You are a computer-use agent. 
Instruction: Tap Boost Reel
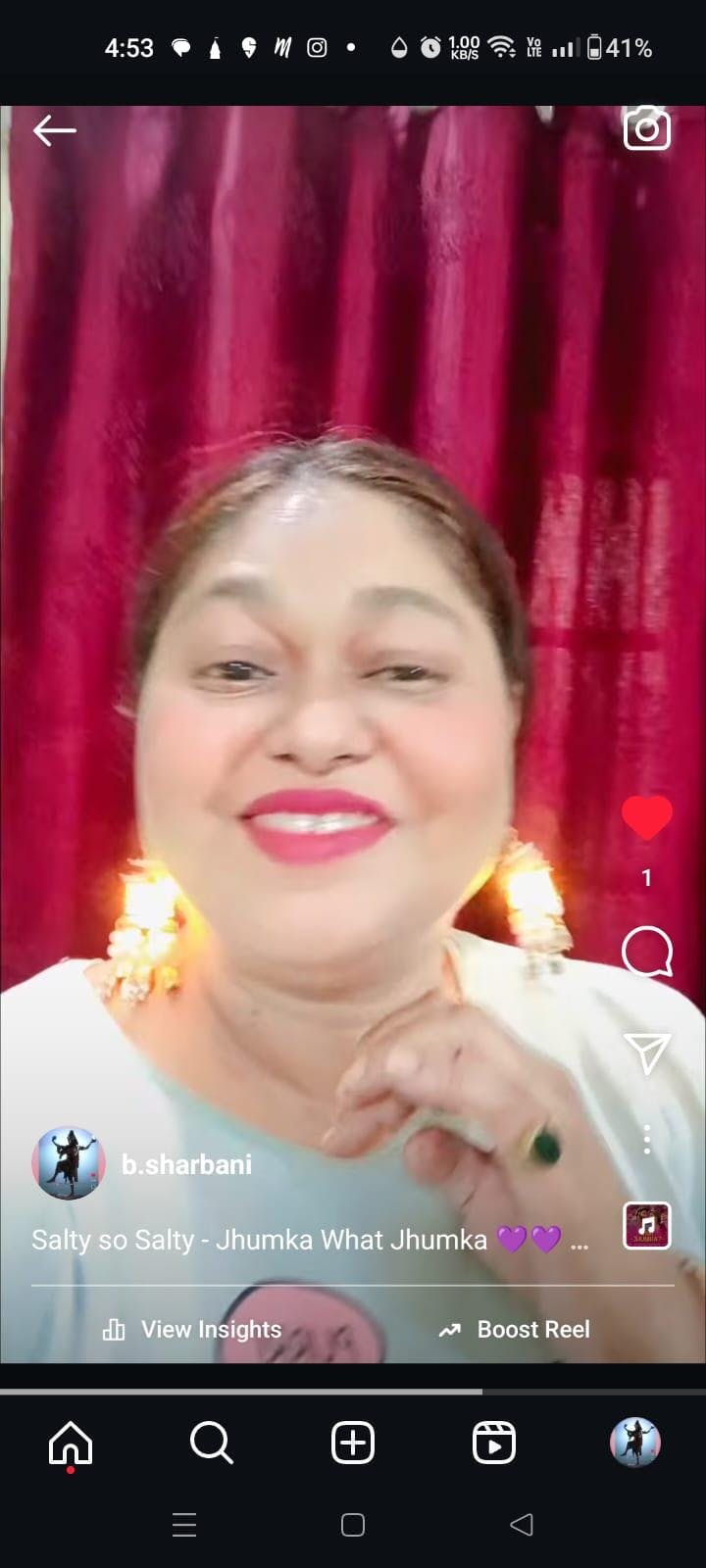pos(515,1330)
